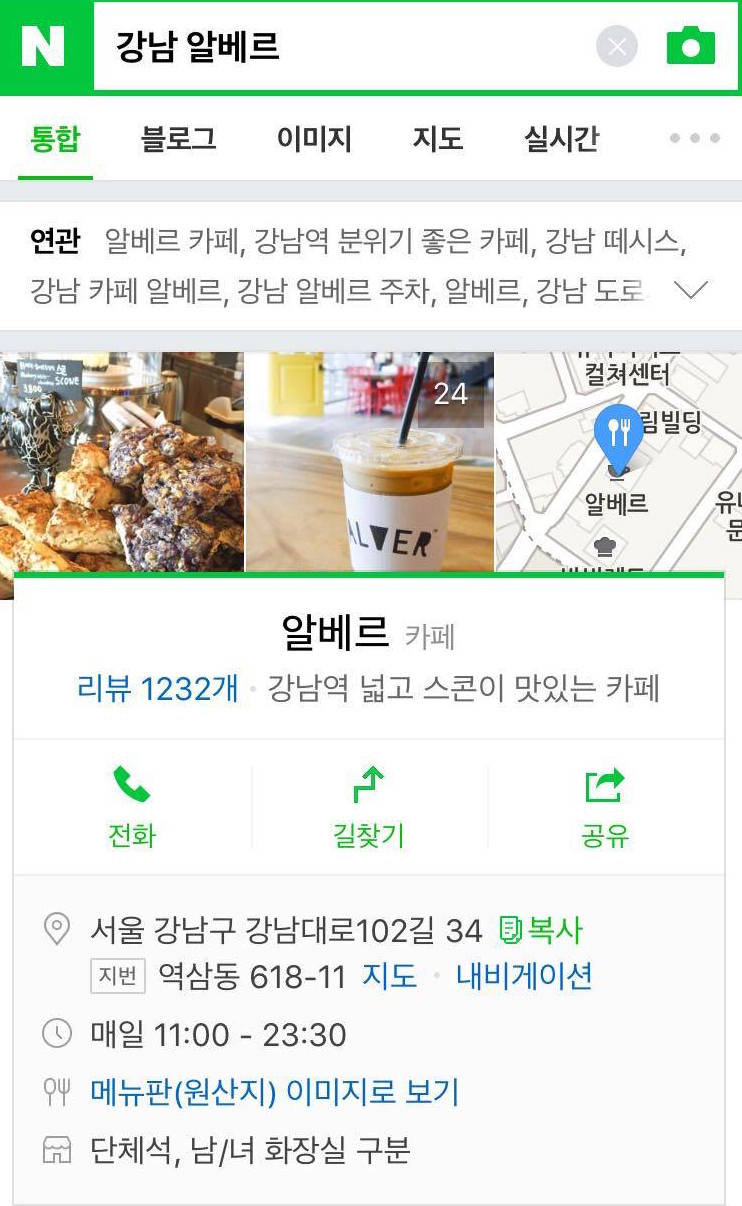Switch to the 블로그 tab
Viewport: 742px width, 1206px height.
pos(178,139)
